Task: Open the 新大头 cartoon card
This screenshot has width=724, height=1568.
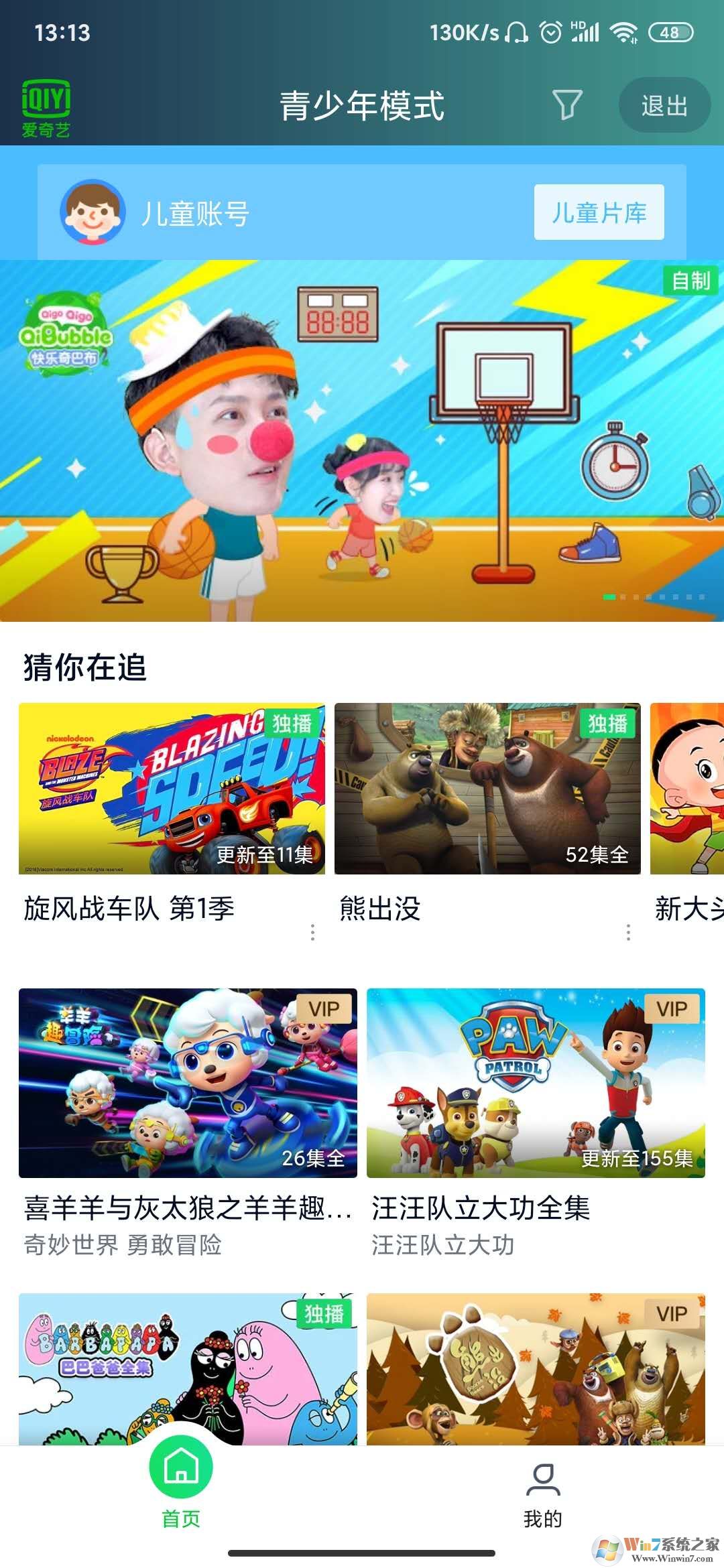Action: (688, 789)
